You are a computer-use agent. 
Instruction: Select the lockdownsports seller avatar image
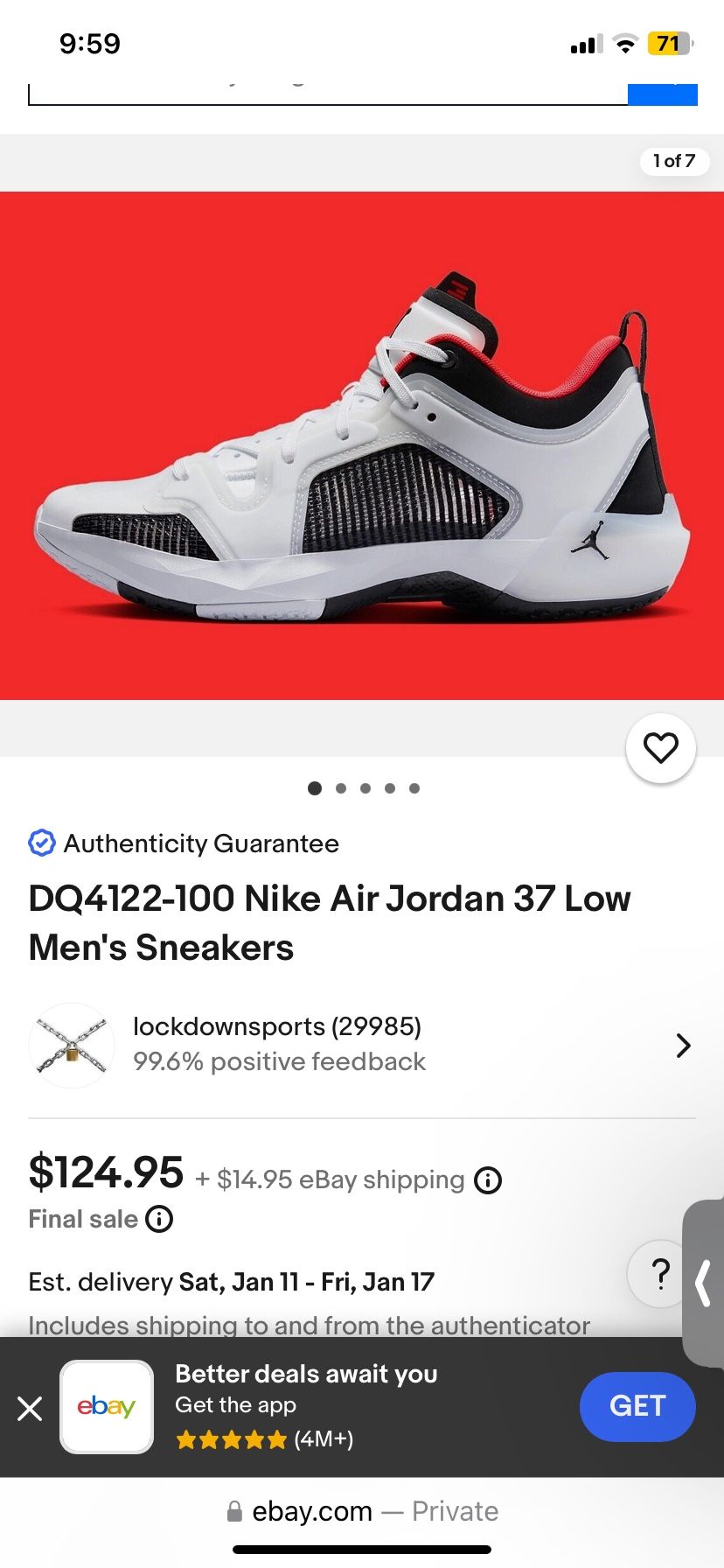[x=72, y=1045]
